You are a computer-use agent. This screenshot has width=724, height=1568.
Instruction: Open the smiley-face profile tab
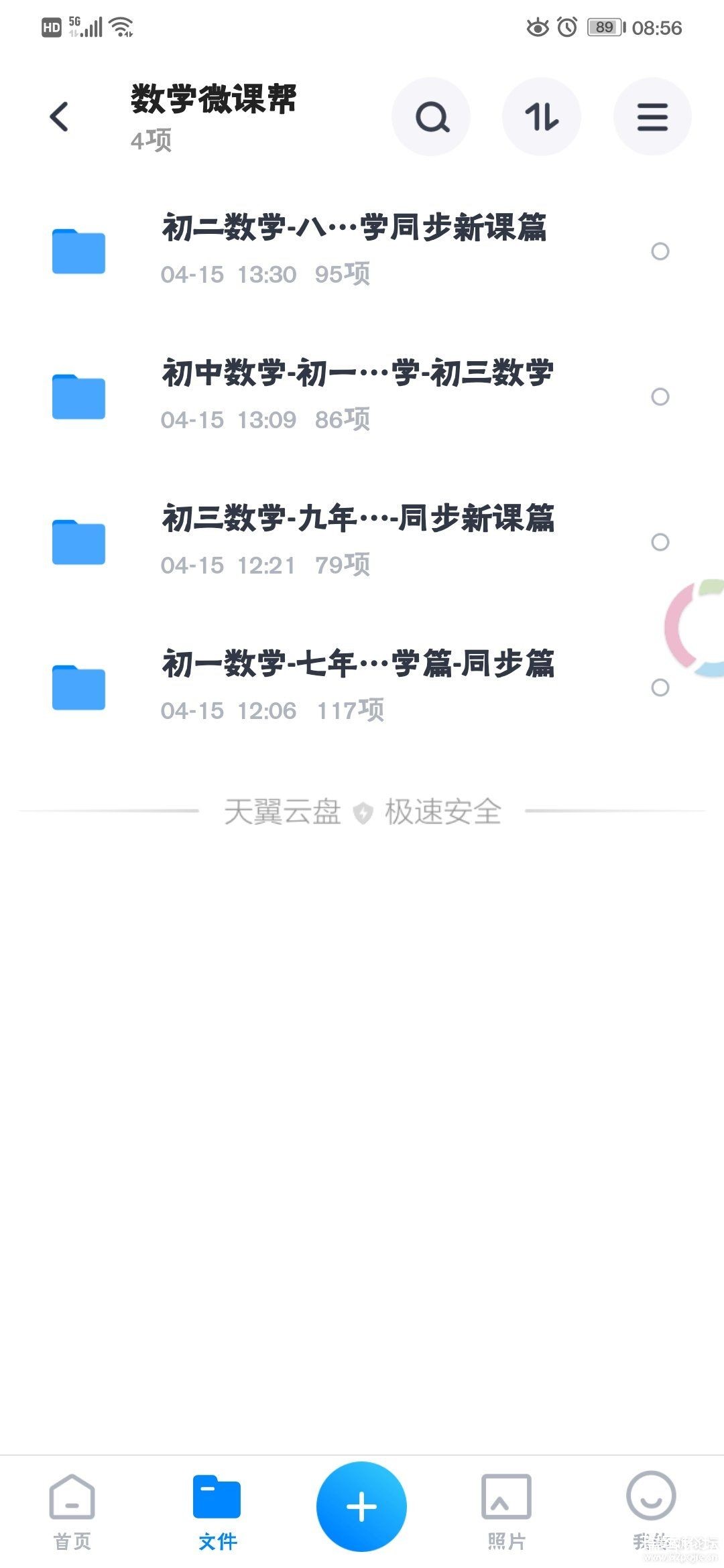651,1508
